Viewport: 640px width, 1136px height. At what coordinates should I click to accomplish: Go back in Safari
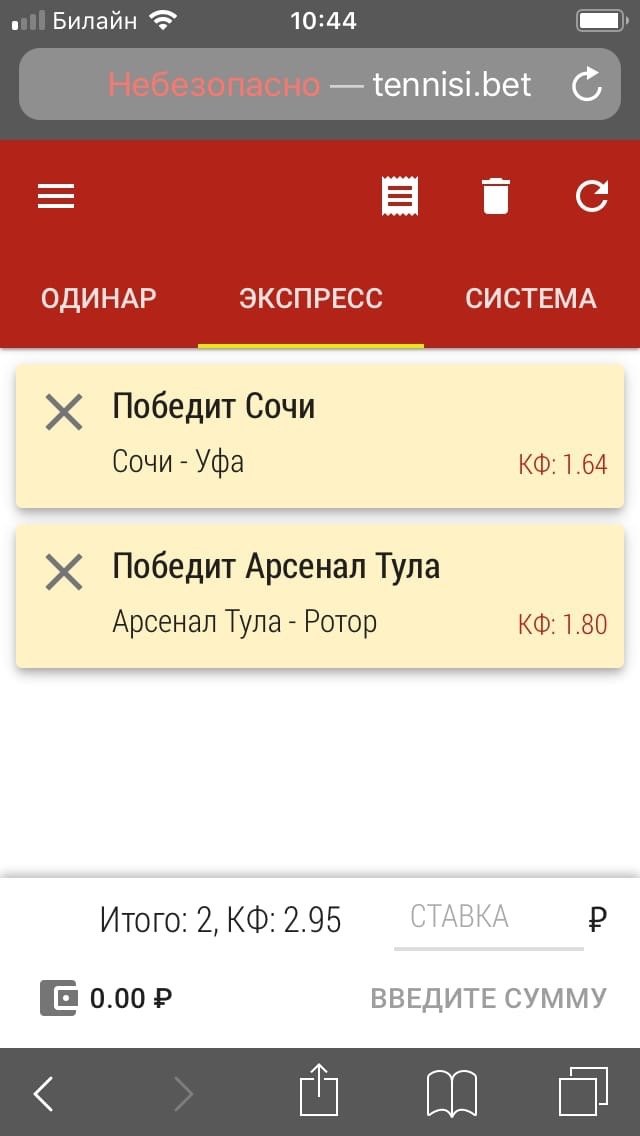[x=44, y=1094]
